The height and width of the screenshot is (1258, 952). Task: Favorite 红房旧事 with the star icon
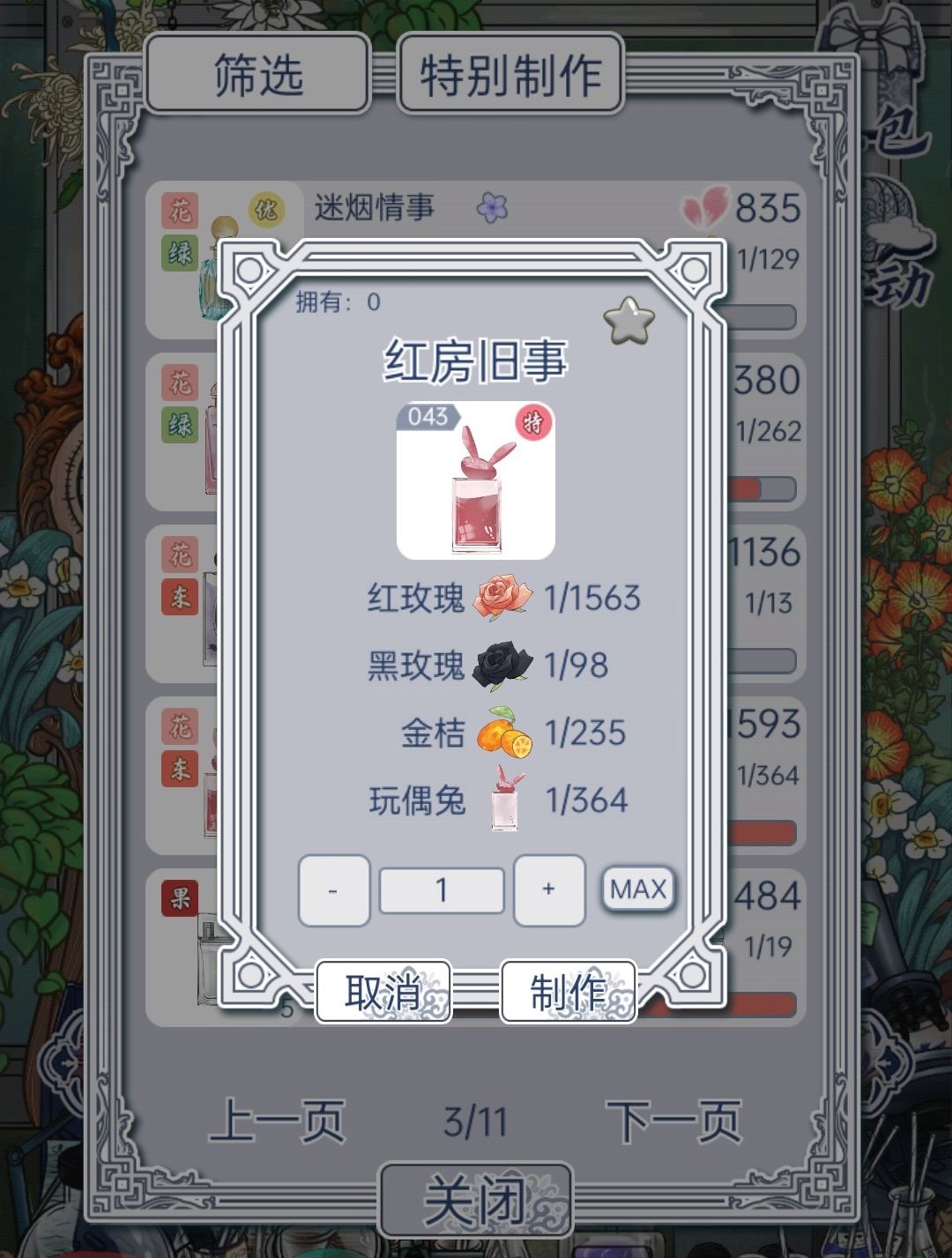[628, 322]
